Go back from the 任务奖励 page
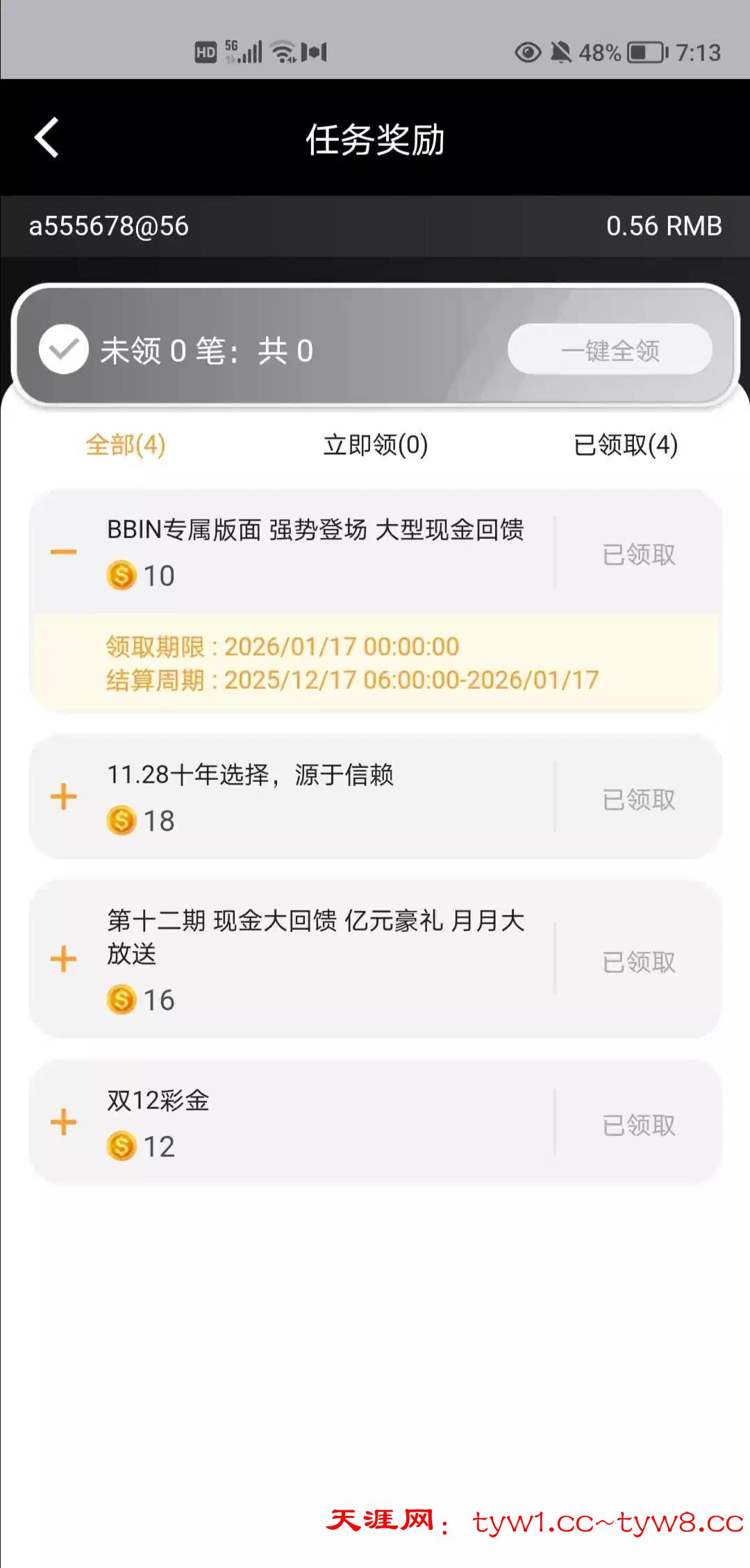 coord(47,138)
